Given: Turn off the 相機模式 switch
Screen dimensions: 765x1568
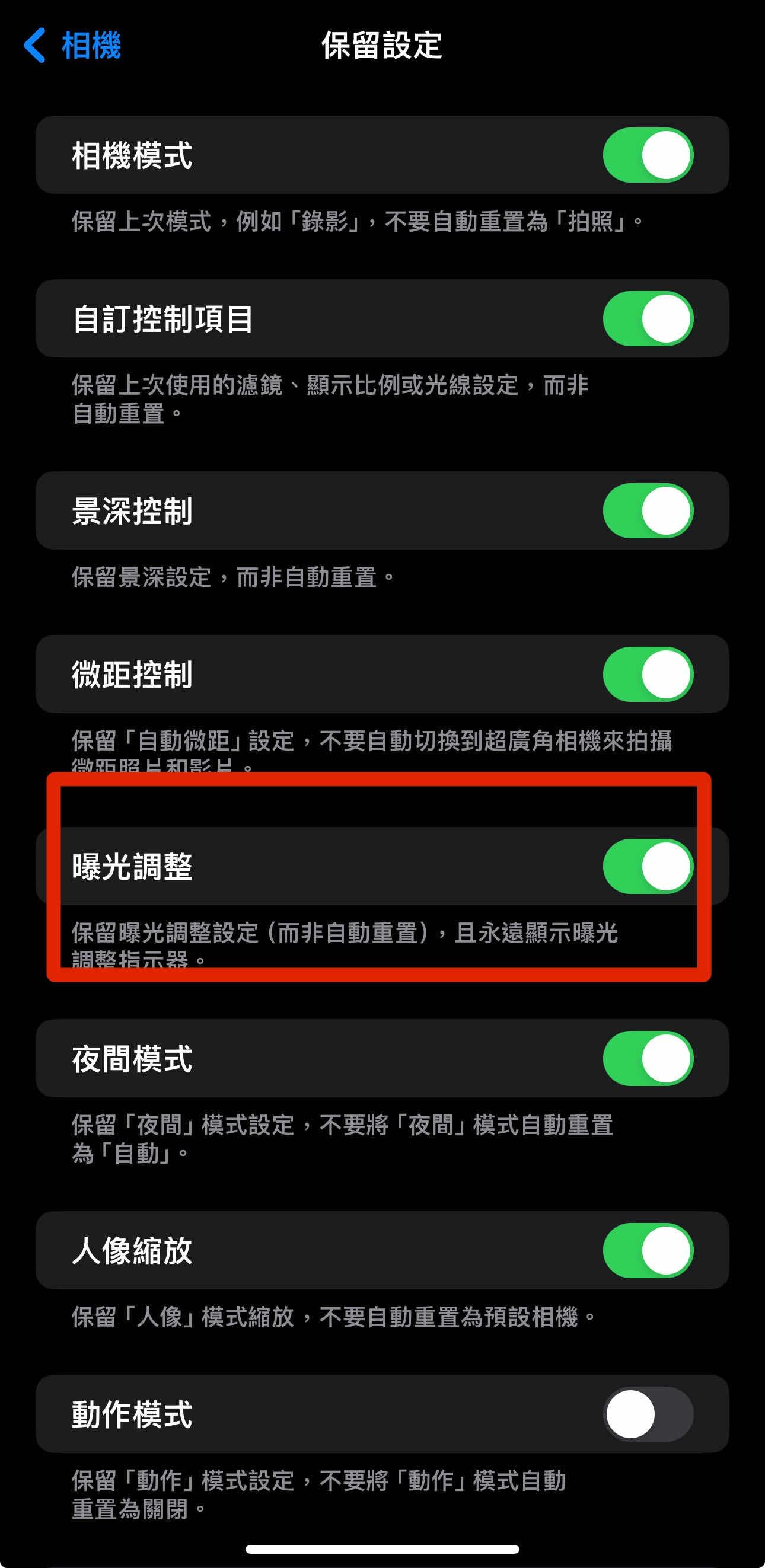Looking at the screenshot, I should pos(648,155).
